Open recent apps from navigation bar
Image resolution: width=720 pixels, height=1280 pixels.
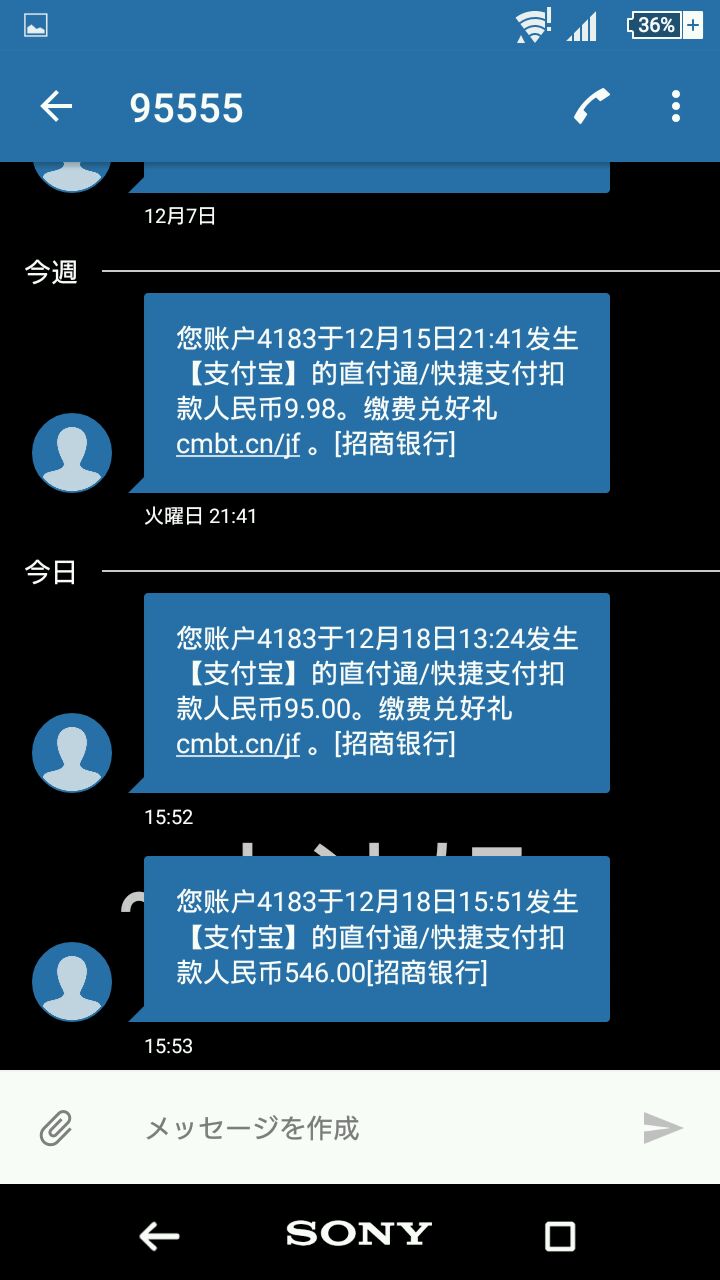(x=560, y=1236)
